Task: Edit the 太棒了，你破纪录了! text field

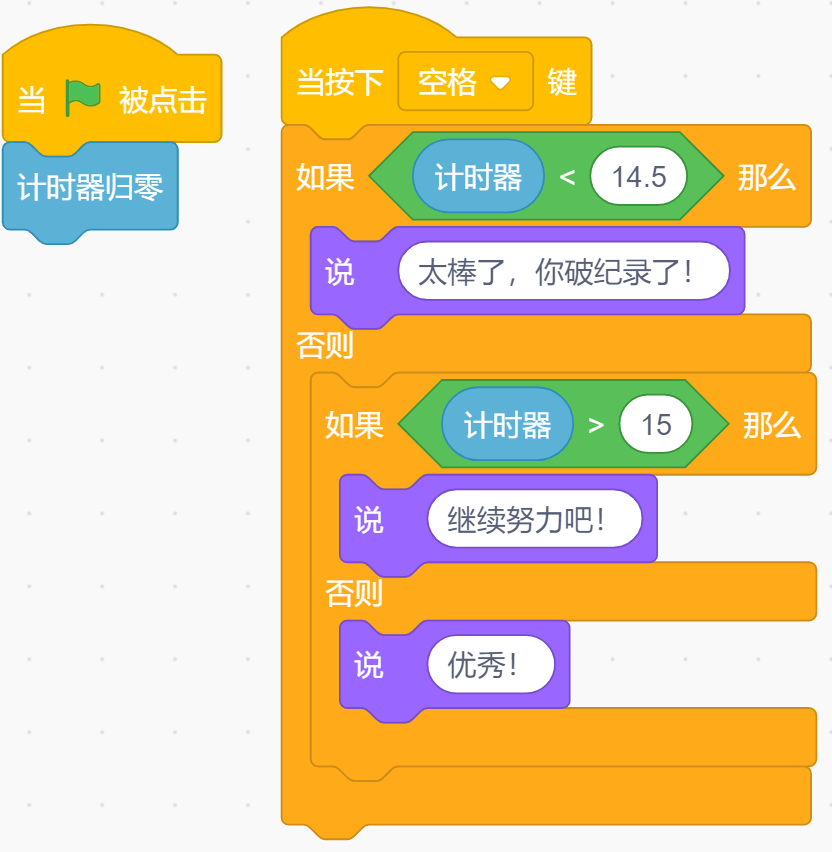Action: coord(564,271)
